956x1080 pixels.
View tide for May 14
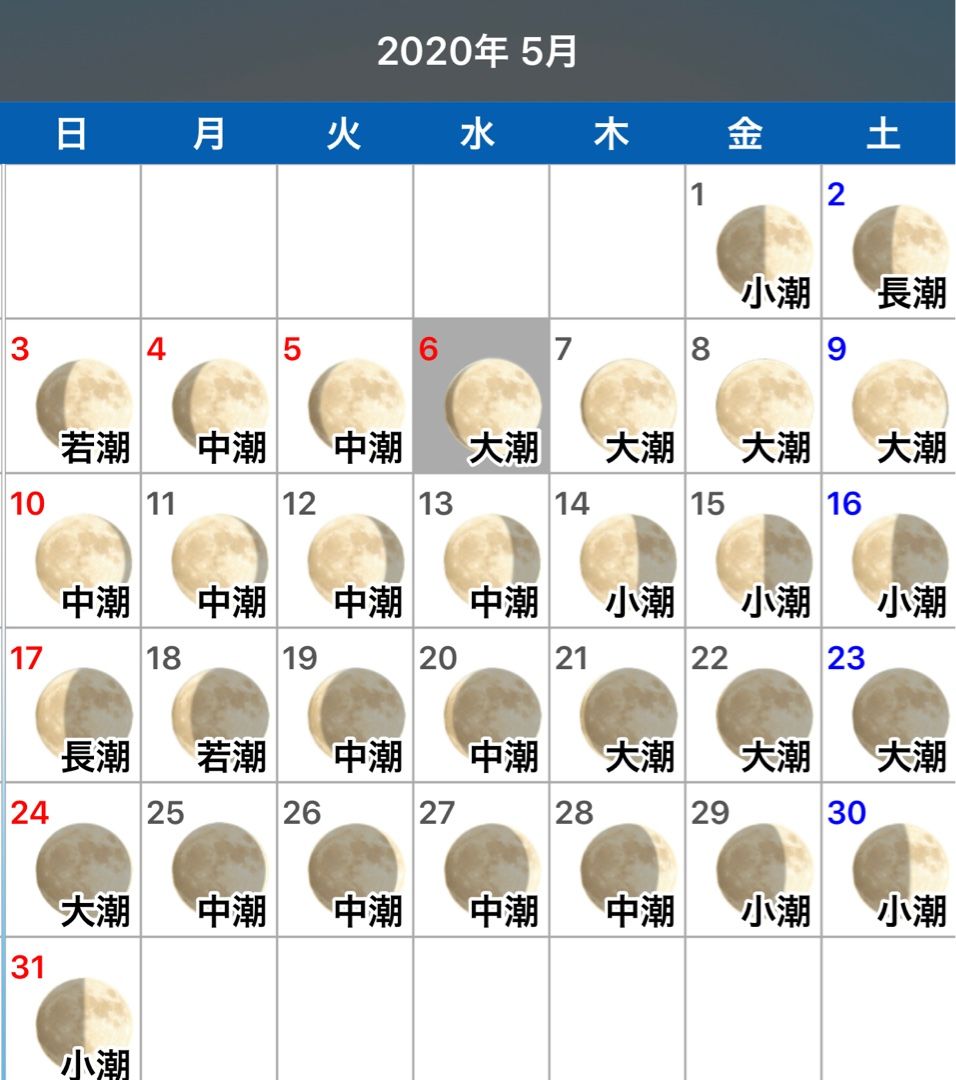click(617, 552)
